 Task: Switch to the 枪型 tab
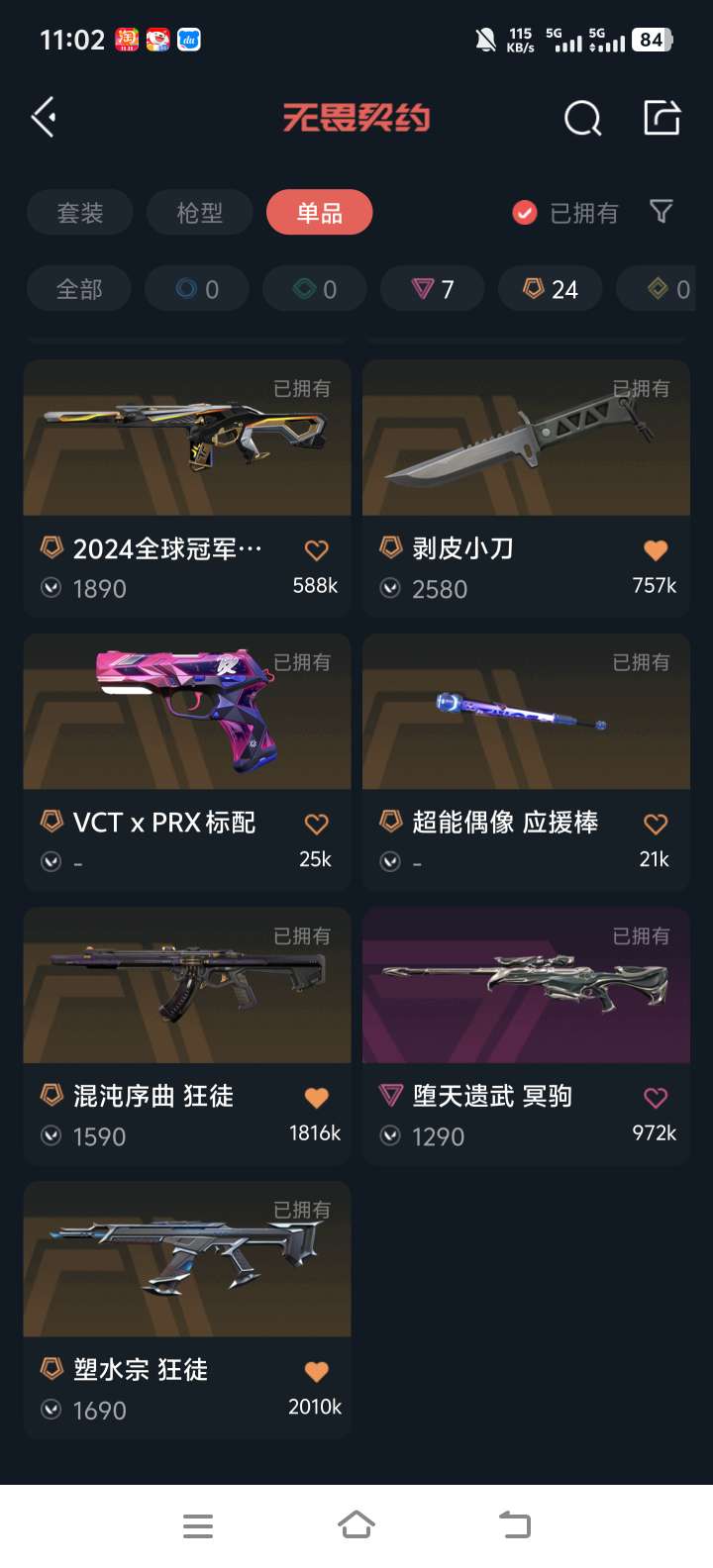pyautogui.click(x=200, y=213)
